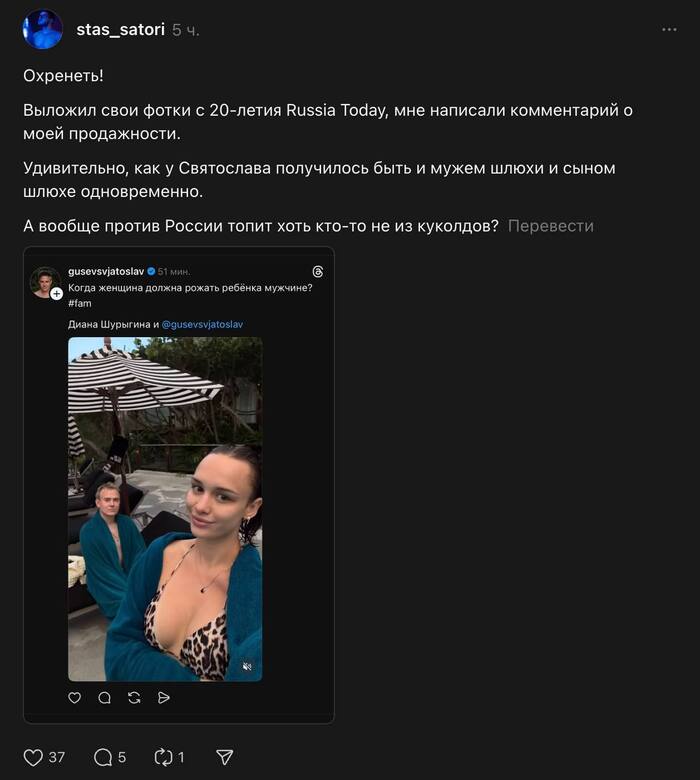
Task: Open stas_satori's profile avatar
Action: coord(43,30)
